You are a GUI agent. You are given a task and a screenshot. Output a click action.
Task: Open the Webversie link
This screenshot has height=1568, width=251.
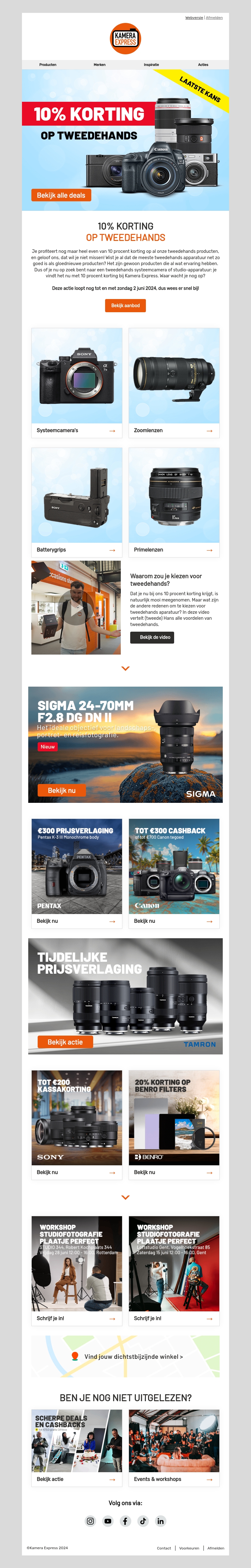(194, 18)
